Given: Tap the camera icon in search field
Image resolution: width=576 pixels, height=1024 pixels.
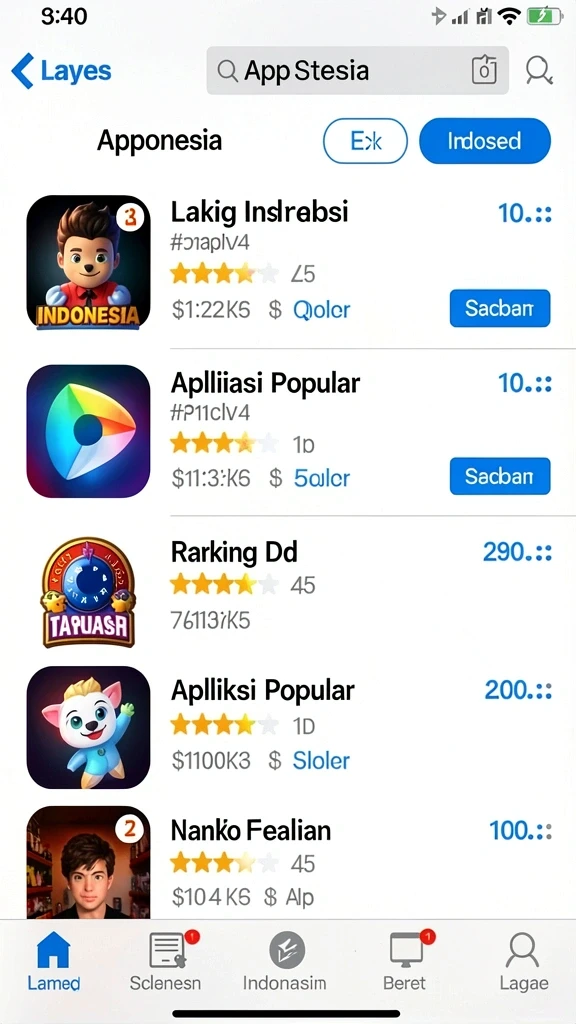Looking at the screenshot, I should 484,71.
